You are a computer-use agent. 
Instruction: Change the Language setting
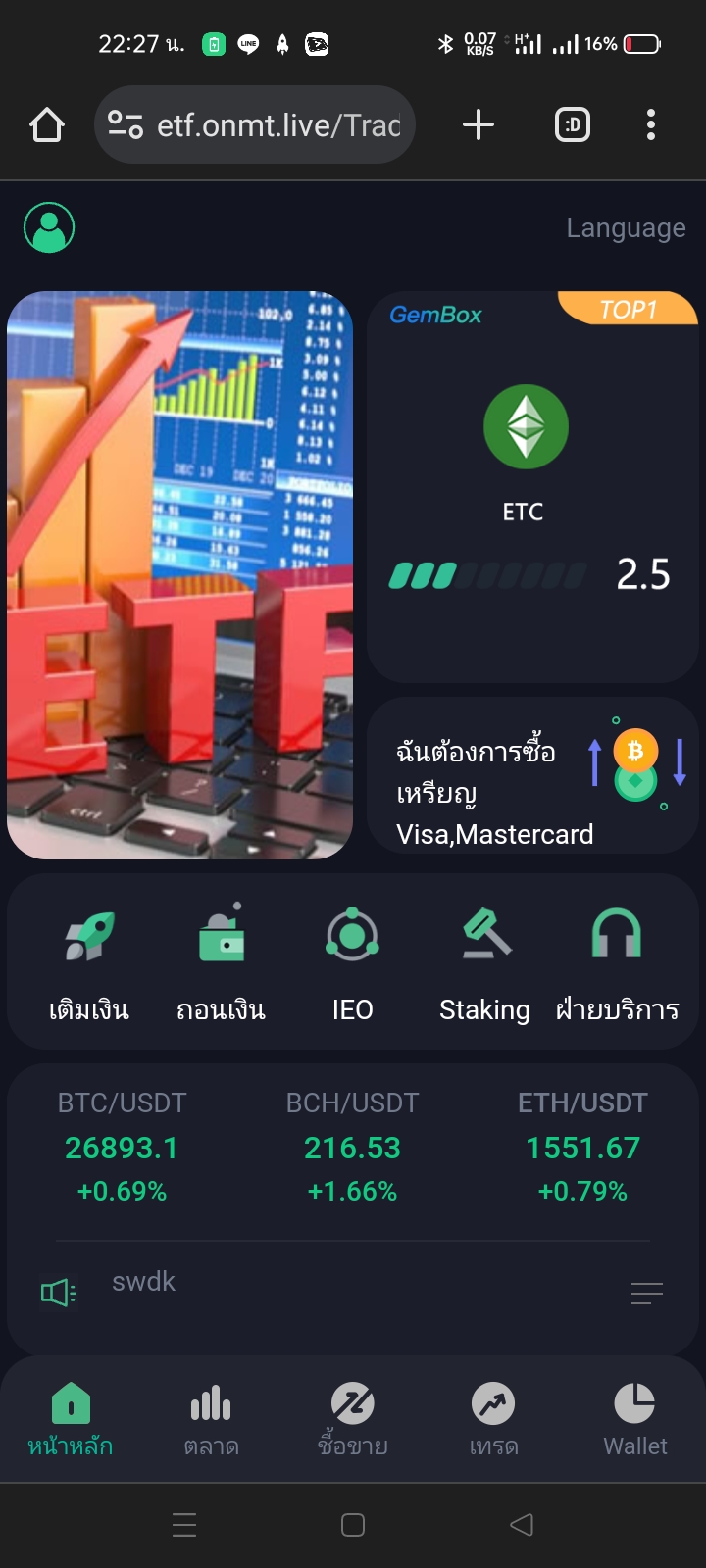click(626, 228)
